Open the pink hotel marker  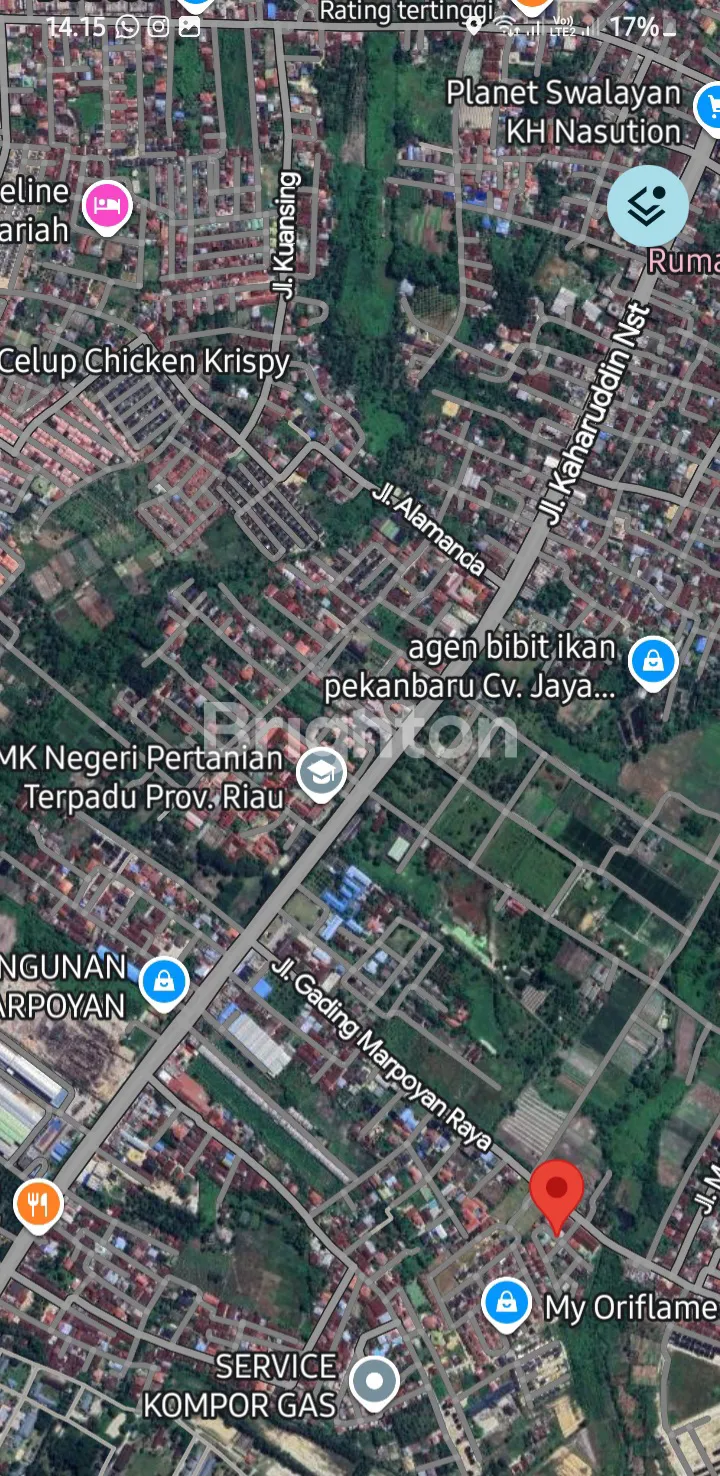point(108,207)
